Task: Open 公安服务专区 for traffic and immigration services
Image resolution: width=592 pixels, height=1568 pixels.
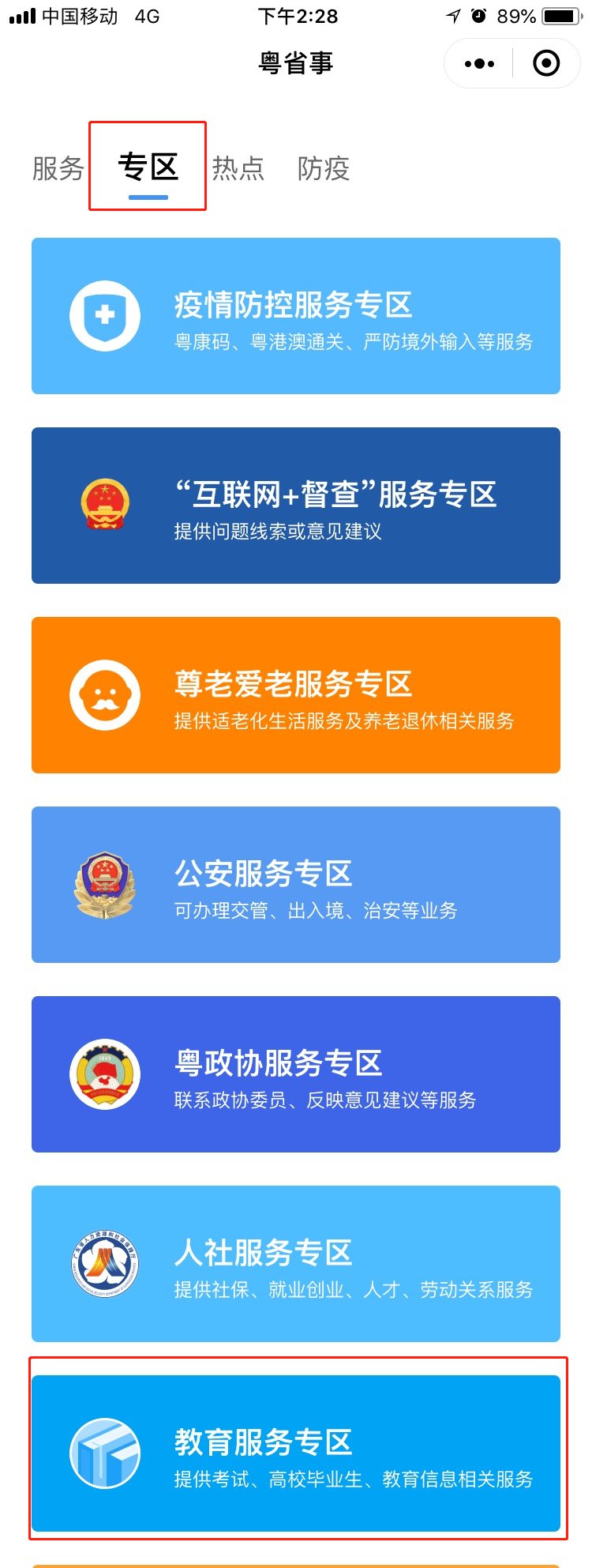Action: click(296, 885)
